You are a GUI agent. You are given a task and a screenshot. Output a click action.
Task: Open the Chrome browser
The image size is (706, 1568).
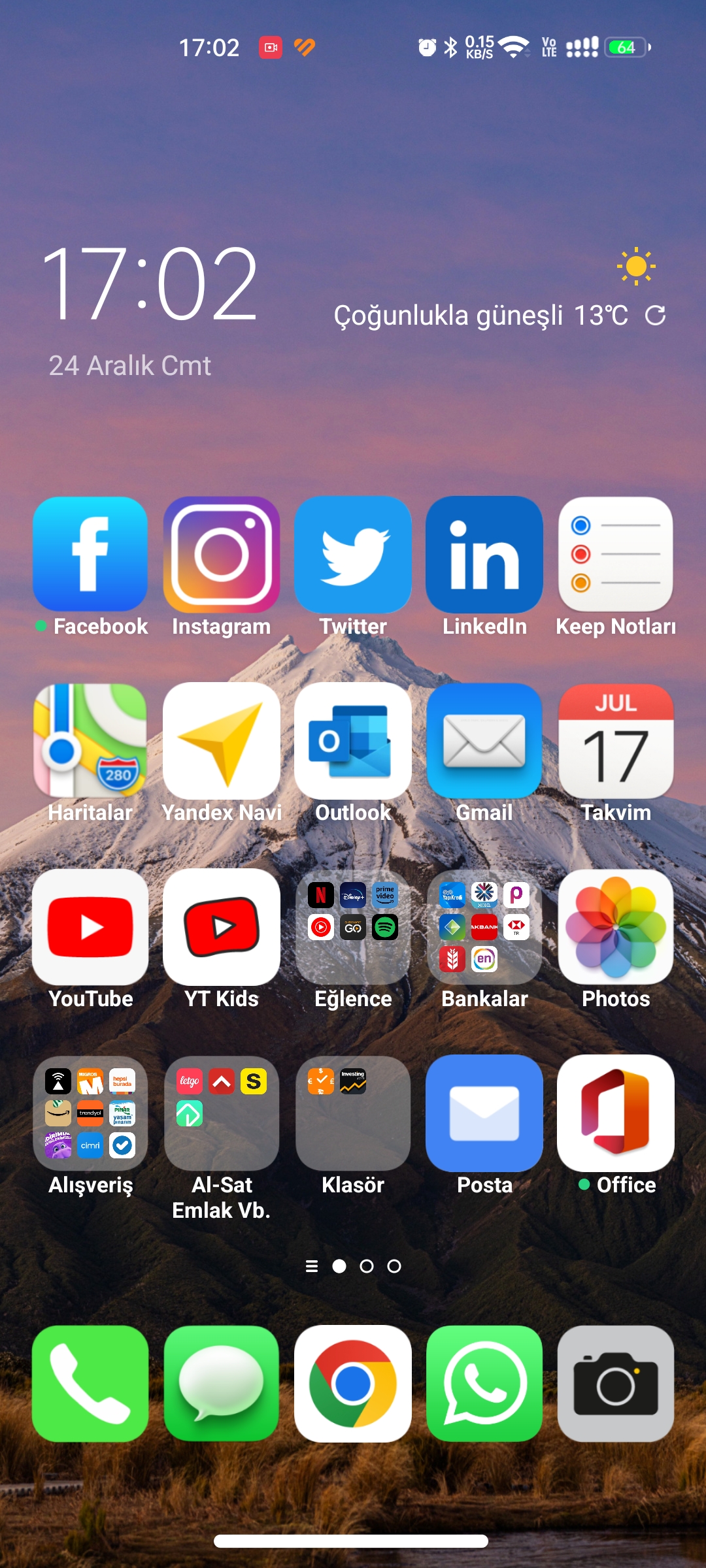pos(353,1383)
